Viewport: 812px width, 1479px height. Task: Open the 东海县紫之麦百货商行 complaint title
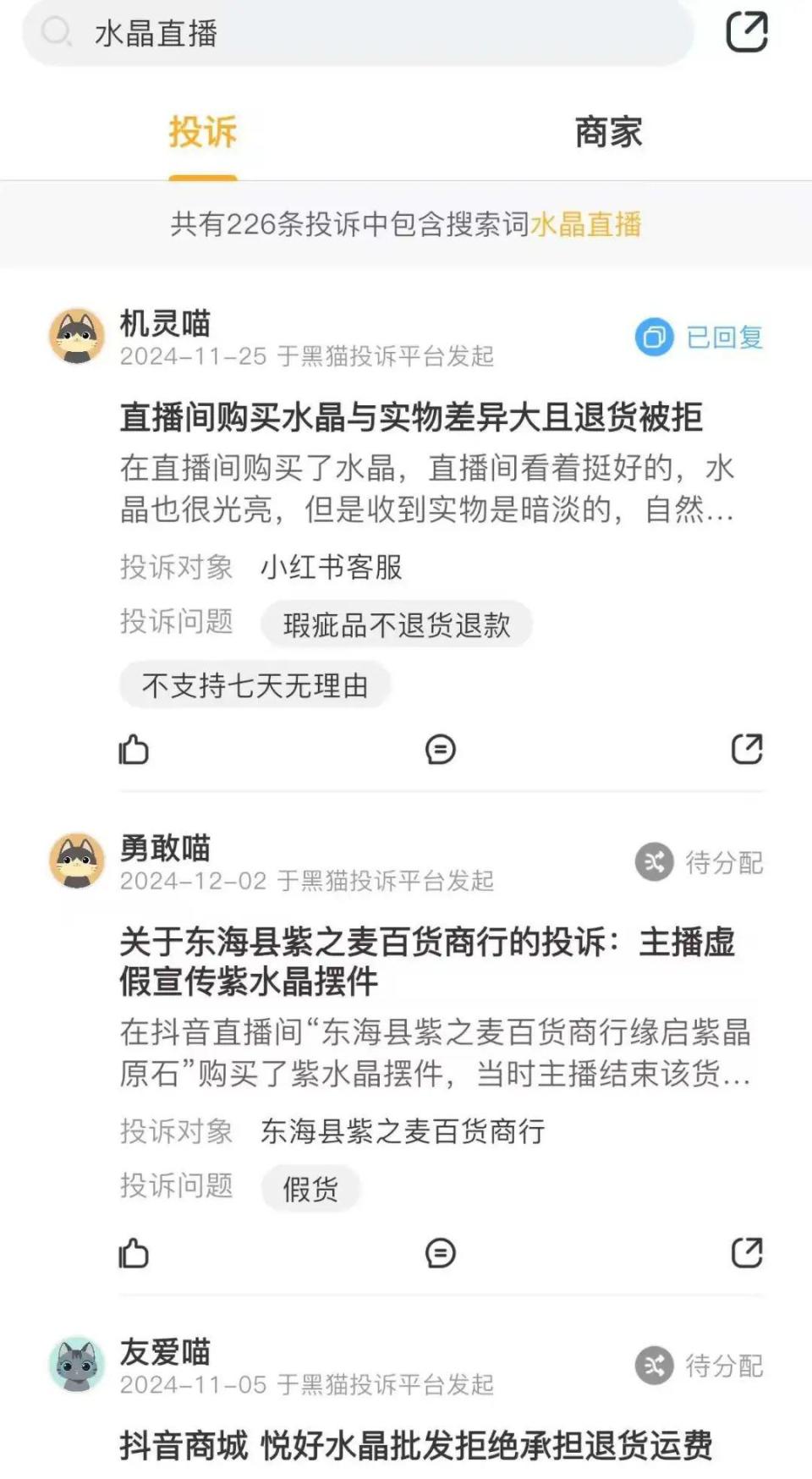click(x=428, y=963)
